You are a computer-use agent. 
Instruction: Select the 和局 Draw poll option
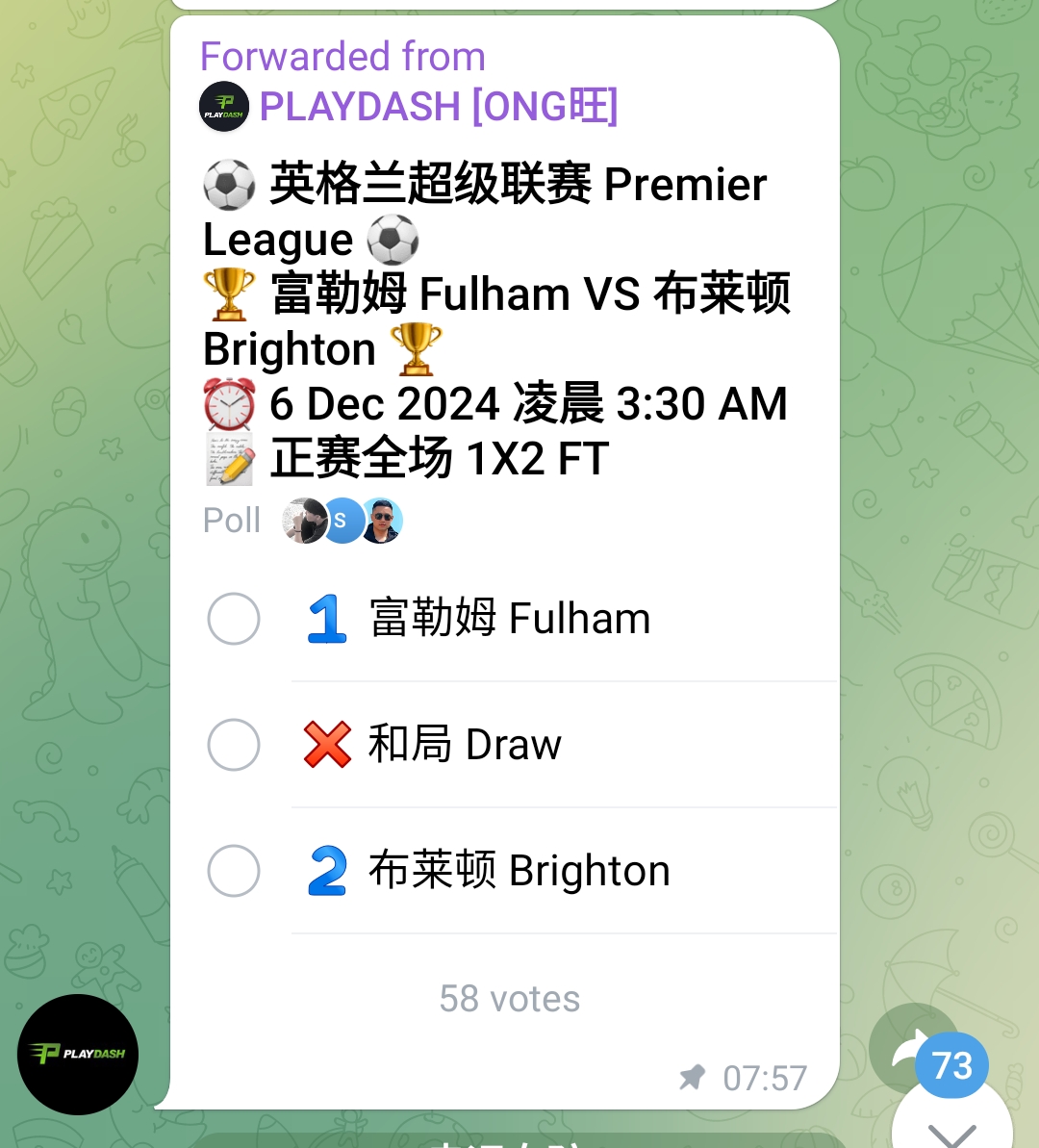click(234, 745)
